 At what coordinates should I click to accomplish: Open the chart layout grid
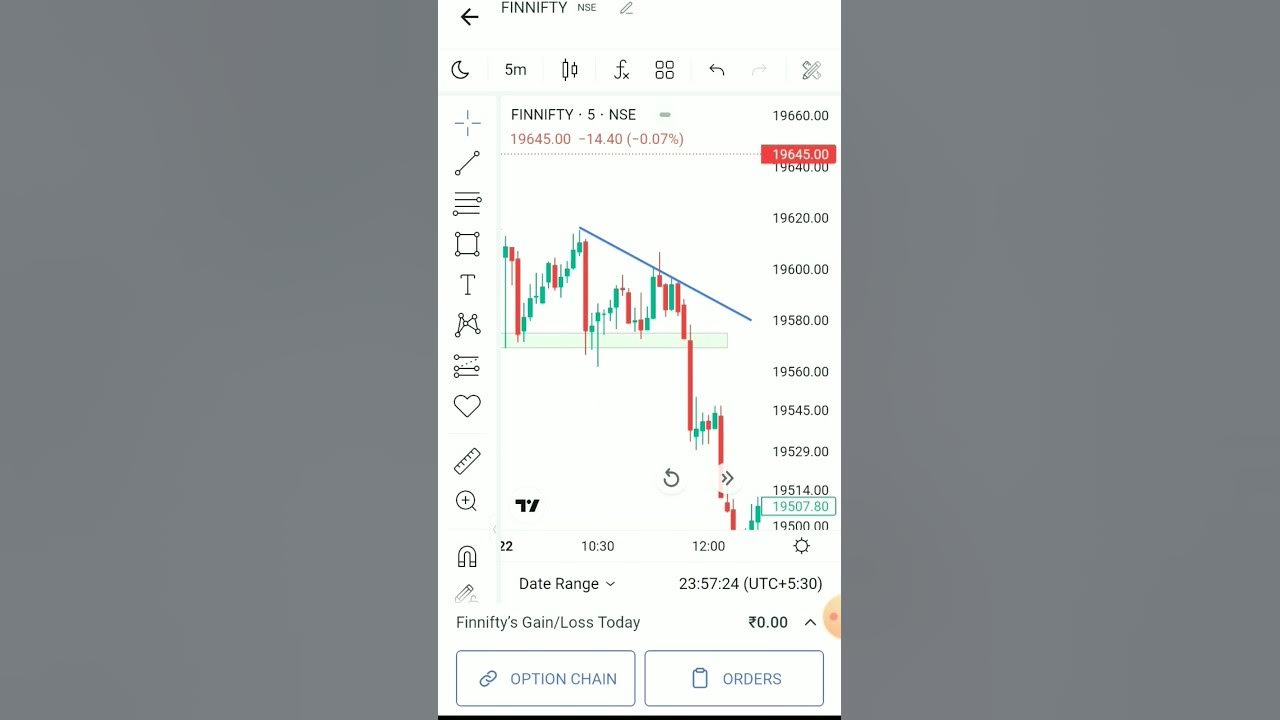click(665, 70)
